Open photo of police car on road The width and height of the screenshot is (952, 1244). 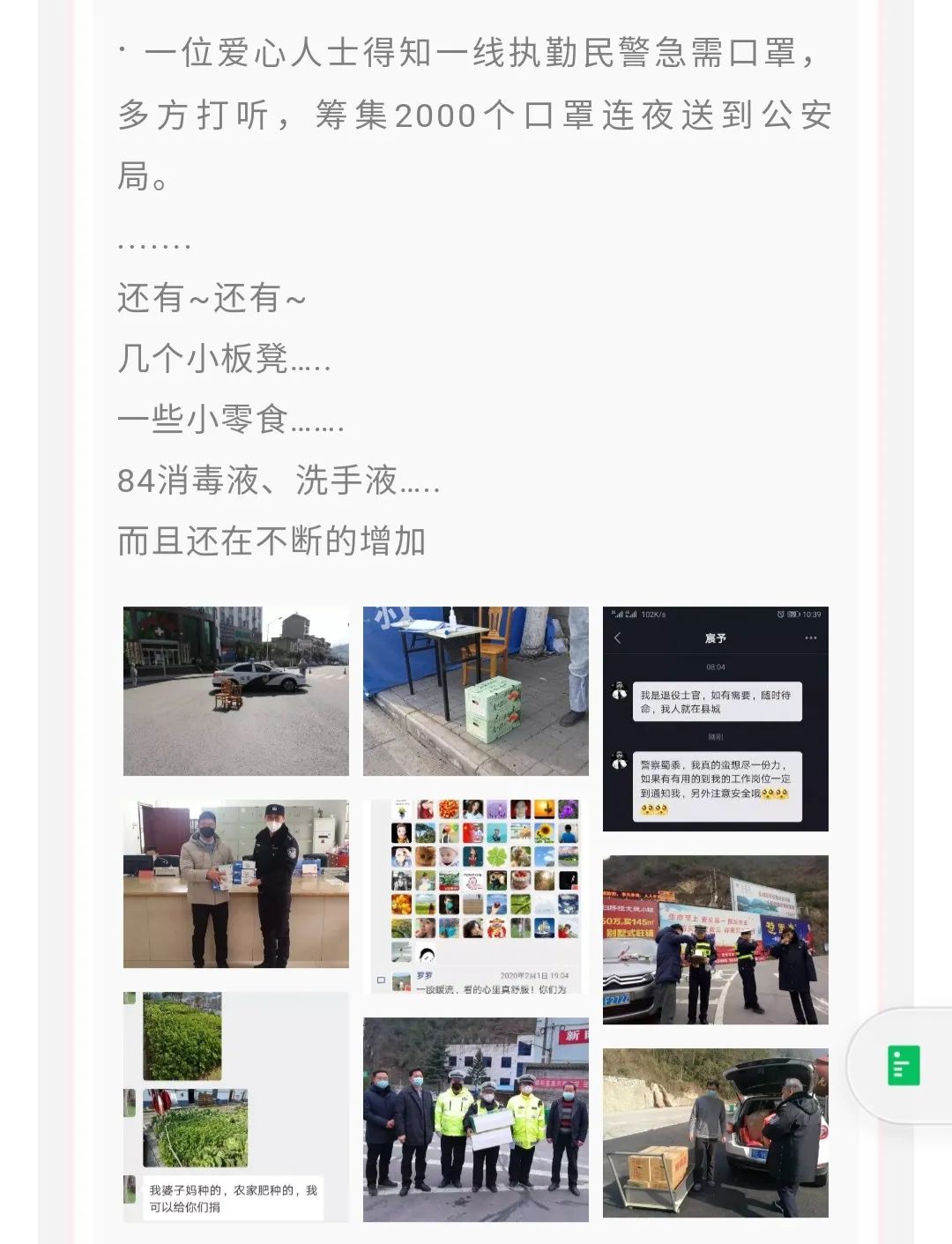point(235,690)
